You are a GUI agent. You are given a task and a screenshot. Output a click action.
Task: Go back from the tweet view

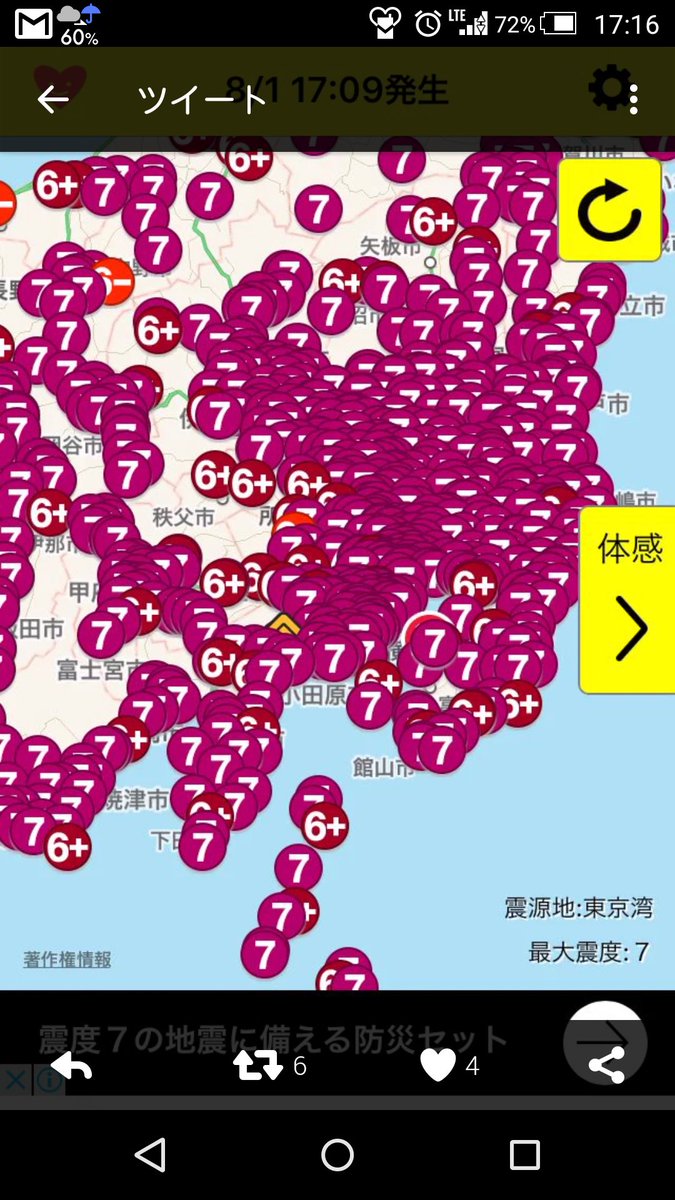click(52, 99)
